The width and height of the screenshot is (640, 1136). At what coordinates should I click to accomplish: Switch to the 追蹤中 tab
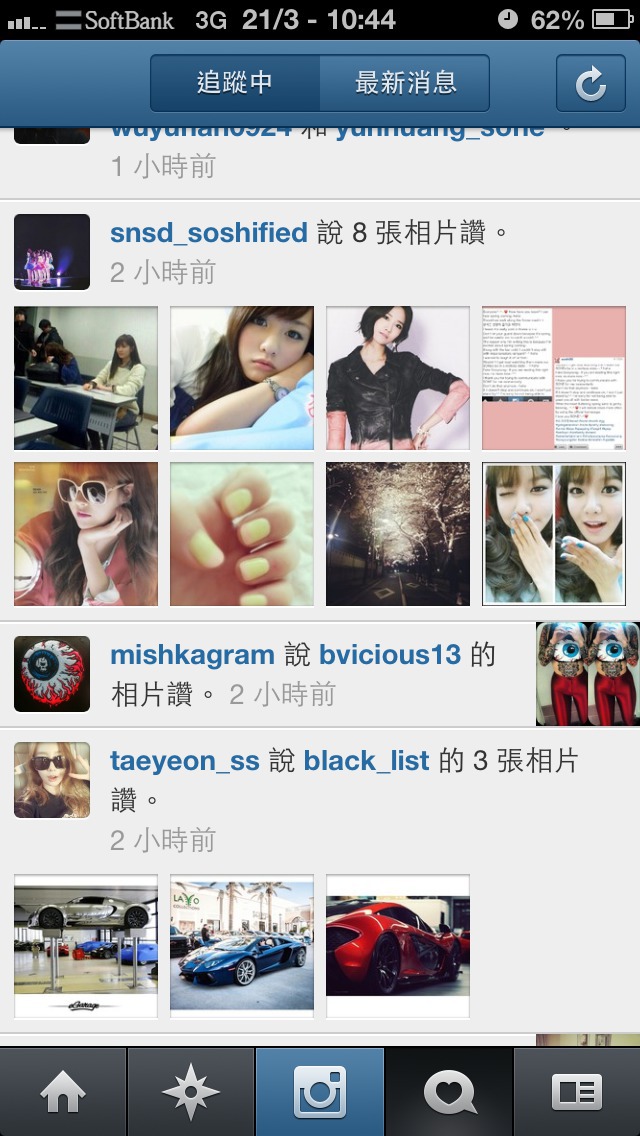tap(235, 83)
